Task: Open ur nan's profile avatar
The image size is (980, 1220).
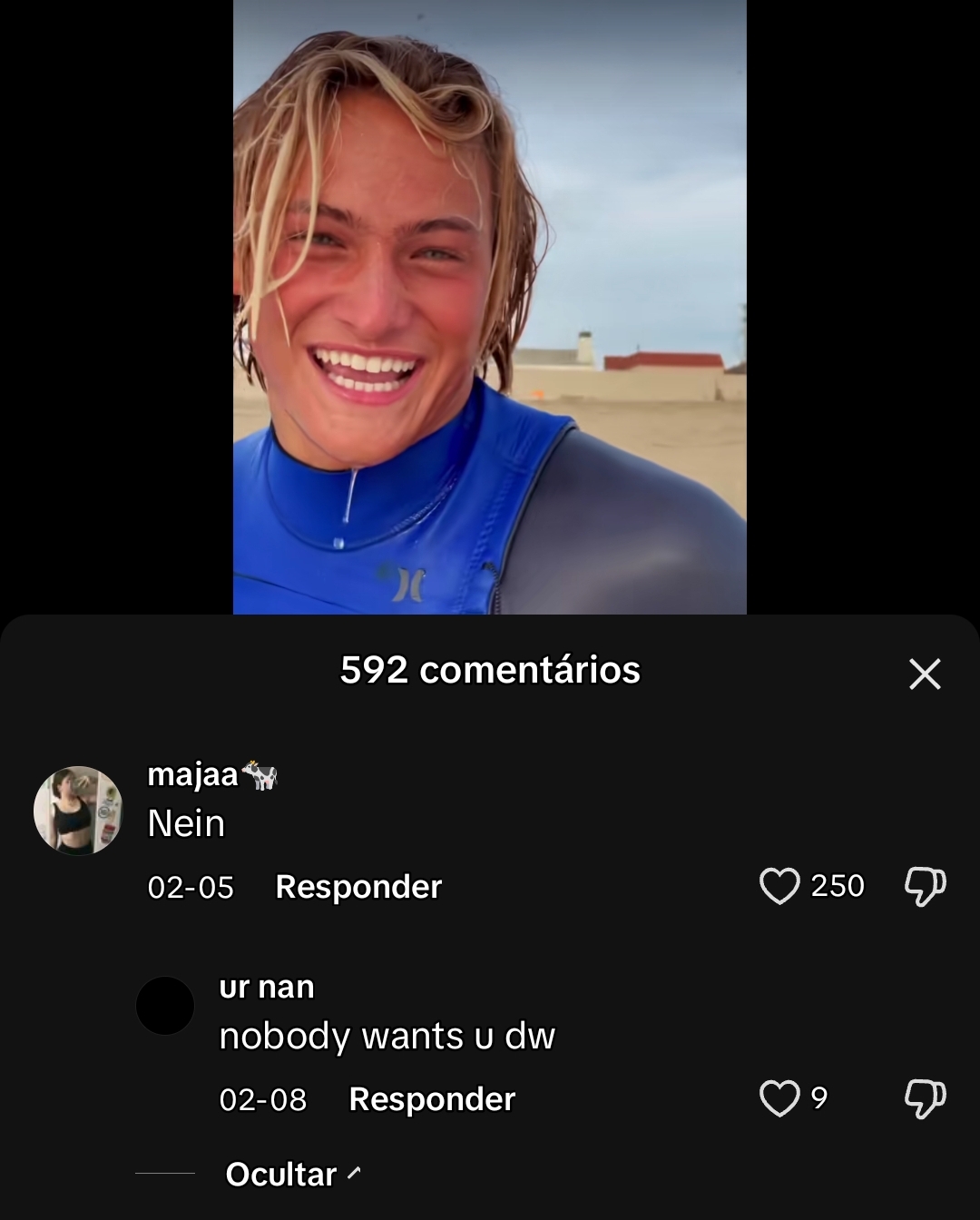Action: coord(165,1006)
